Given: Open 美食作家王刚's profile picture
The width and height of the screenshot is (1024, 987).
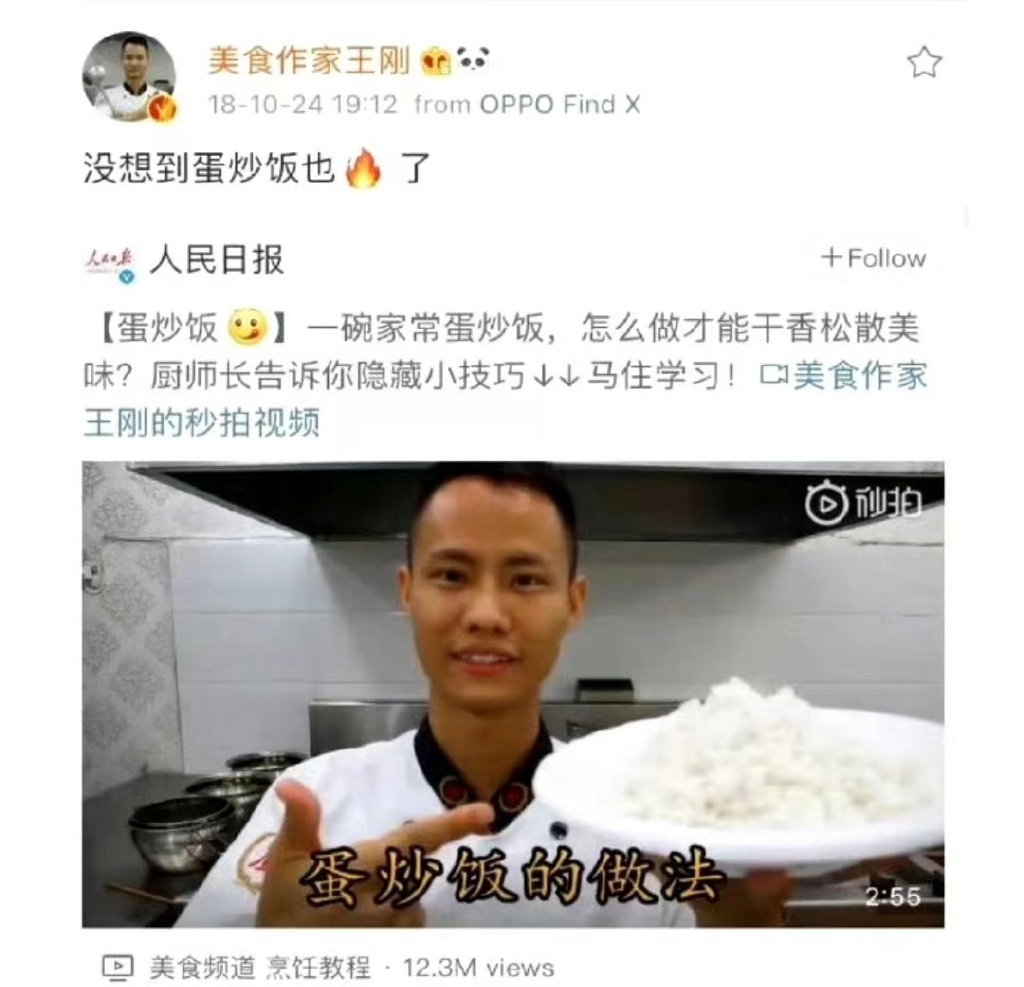Looking at the screenshot, I should [x=129, y=77].
